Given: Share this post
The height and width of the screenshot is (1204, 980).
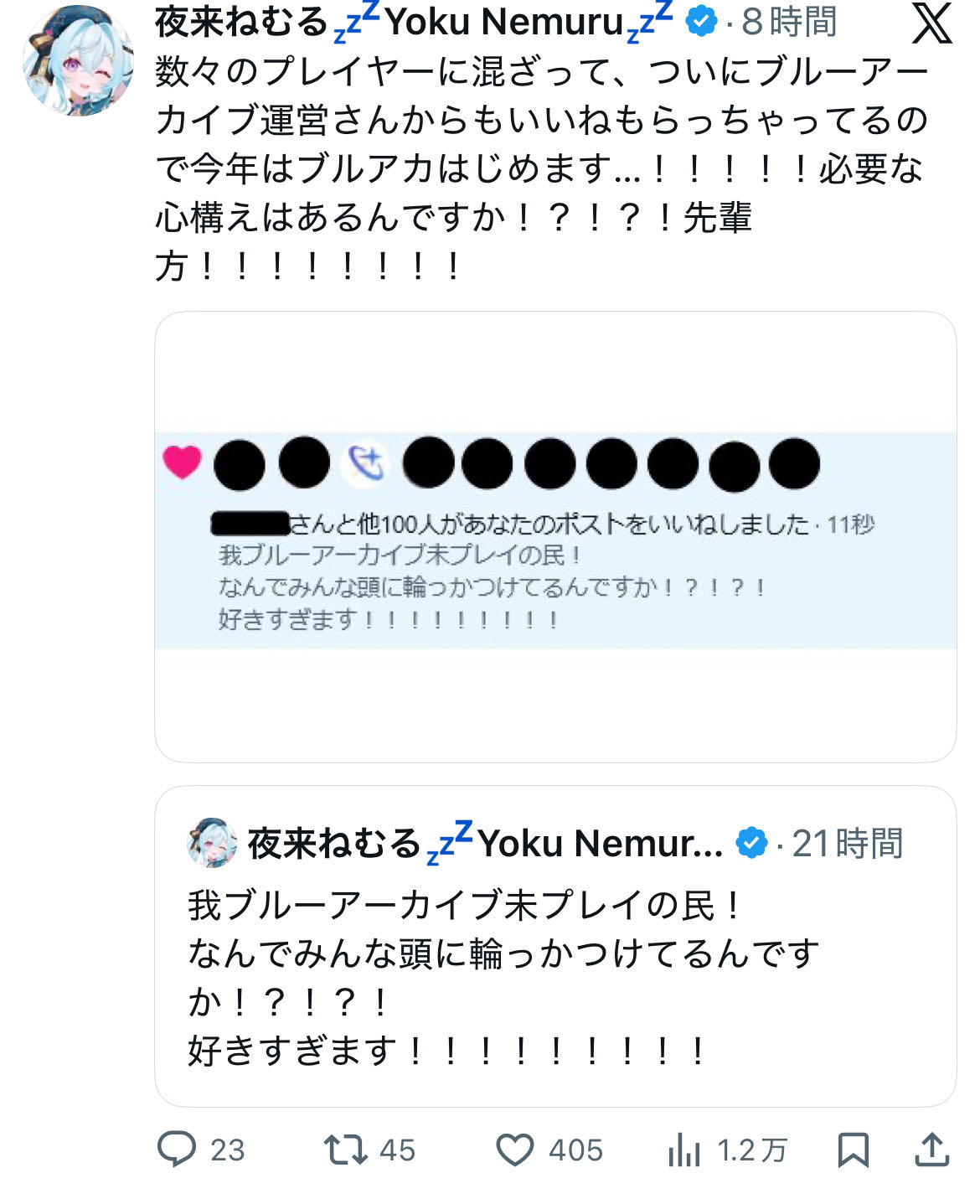Looking at the screenshot, I should pos(931,1150).
